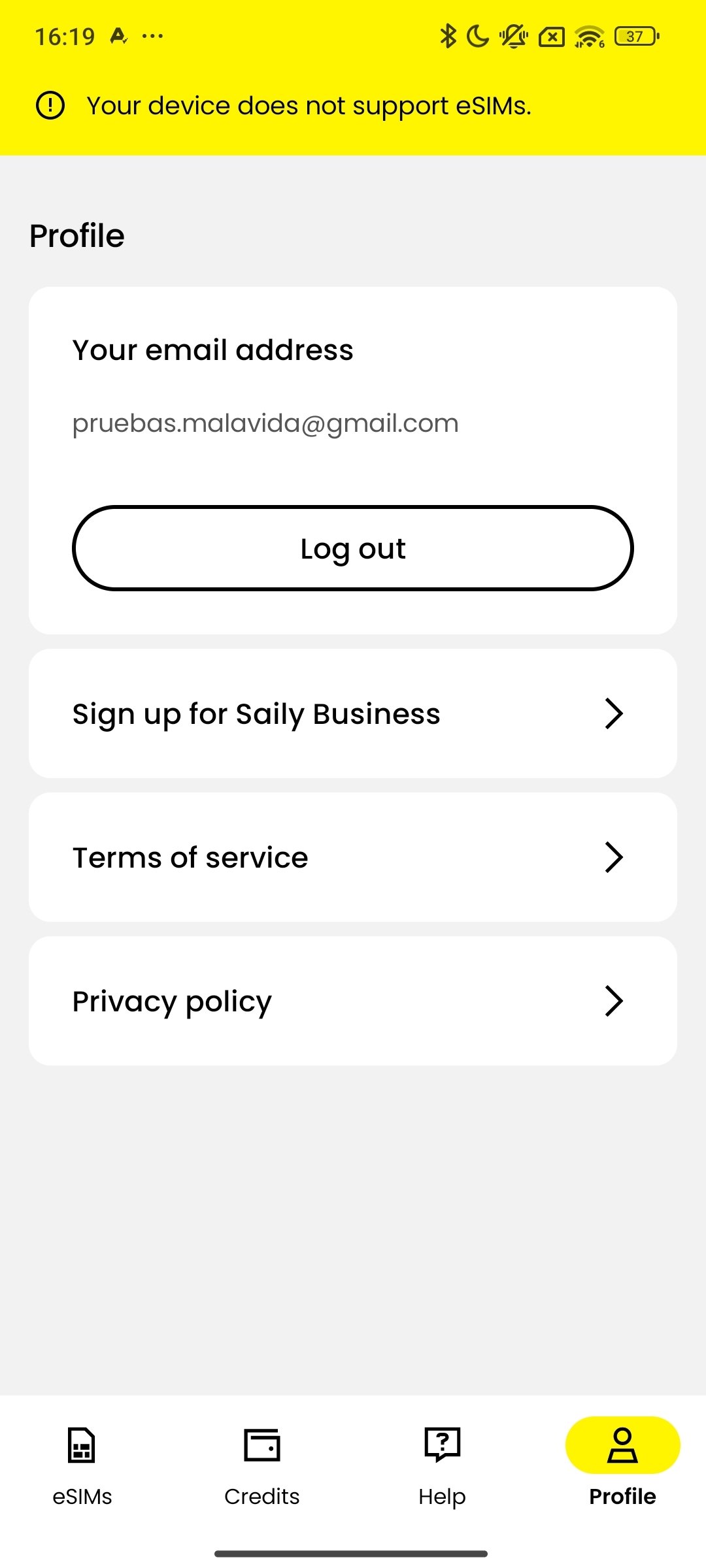Viewport: 706px width, 1568px height.
Task: Open the Privacy policy
Action: pos(353,1001)
